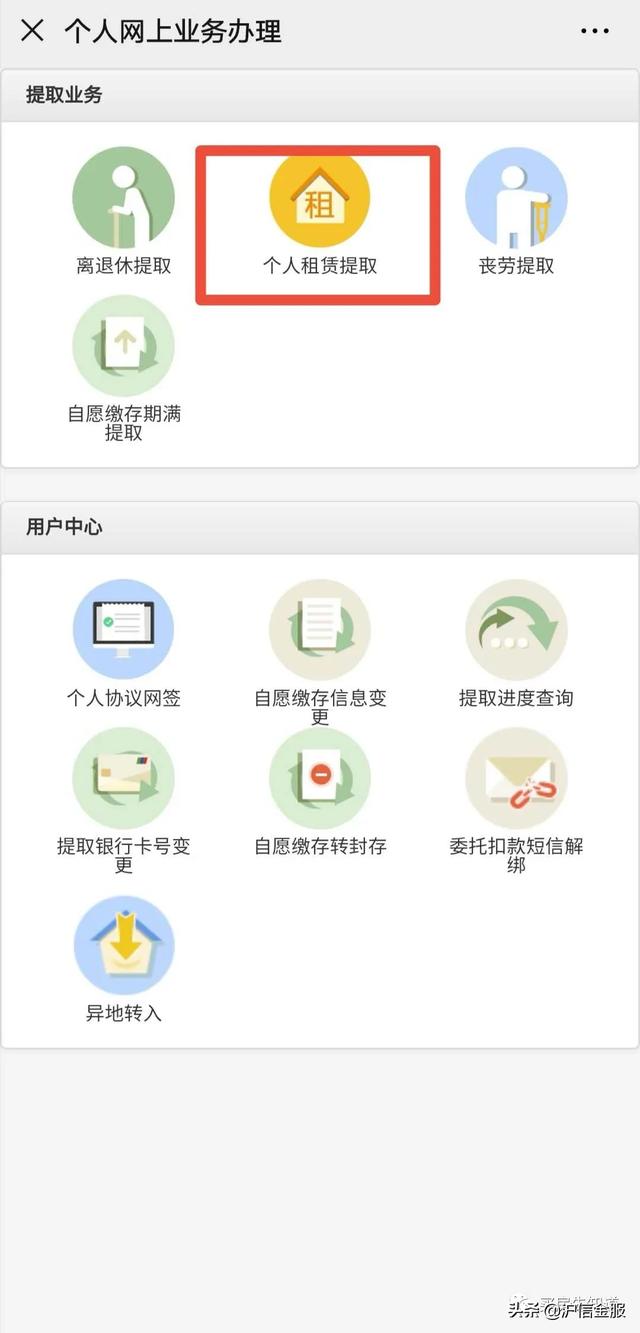Screen dimensions: 640x1333
Task: Select 个人租赁提取 option
Action: coord(319,199)
